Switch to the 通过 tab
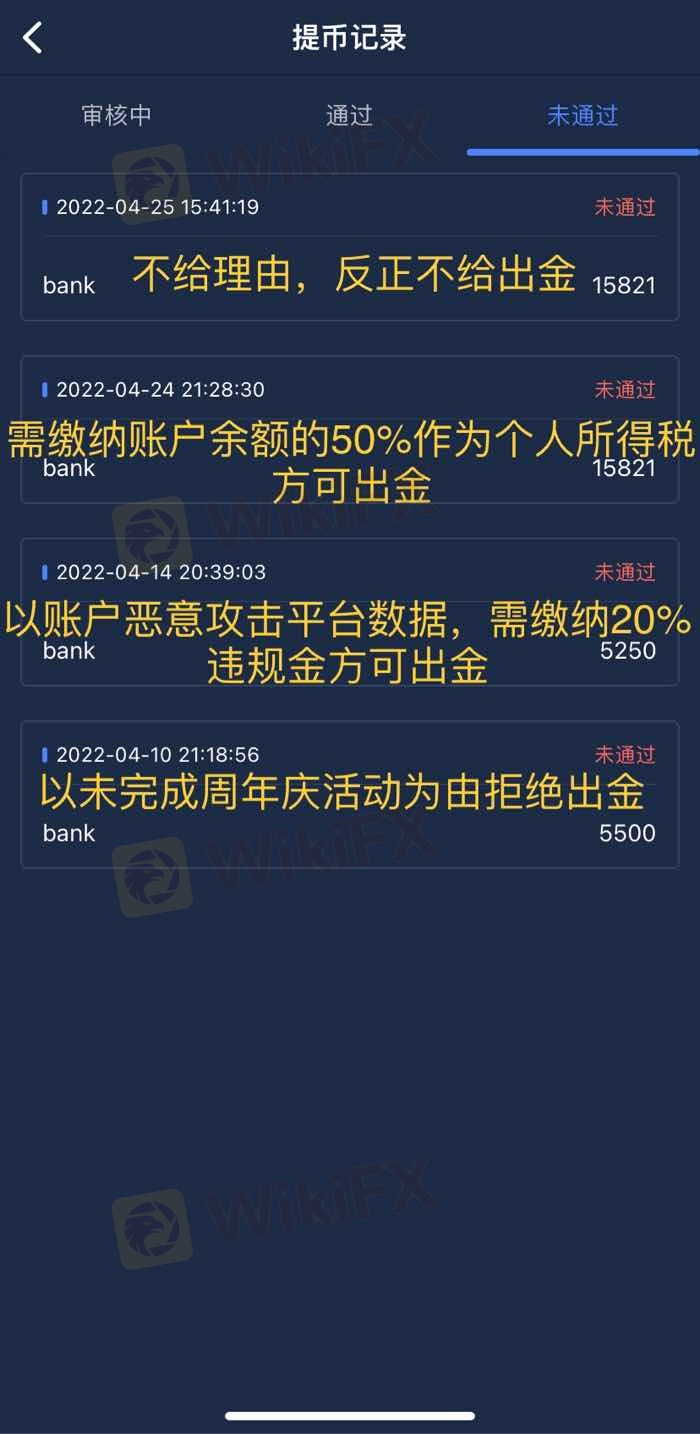The height and width of the screenshot is (1434, 700). tap(349, 115)
